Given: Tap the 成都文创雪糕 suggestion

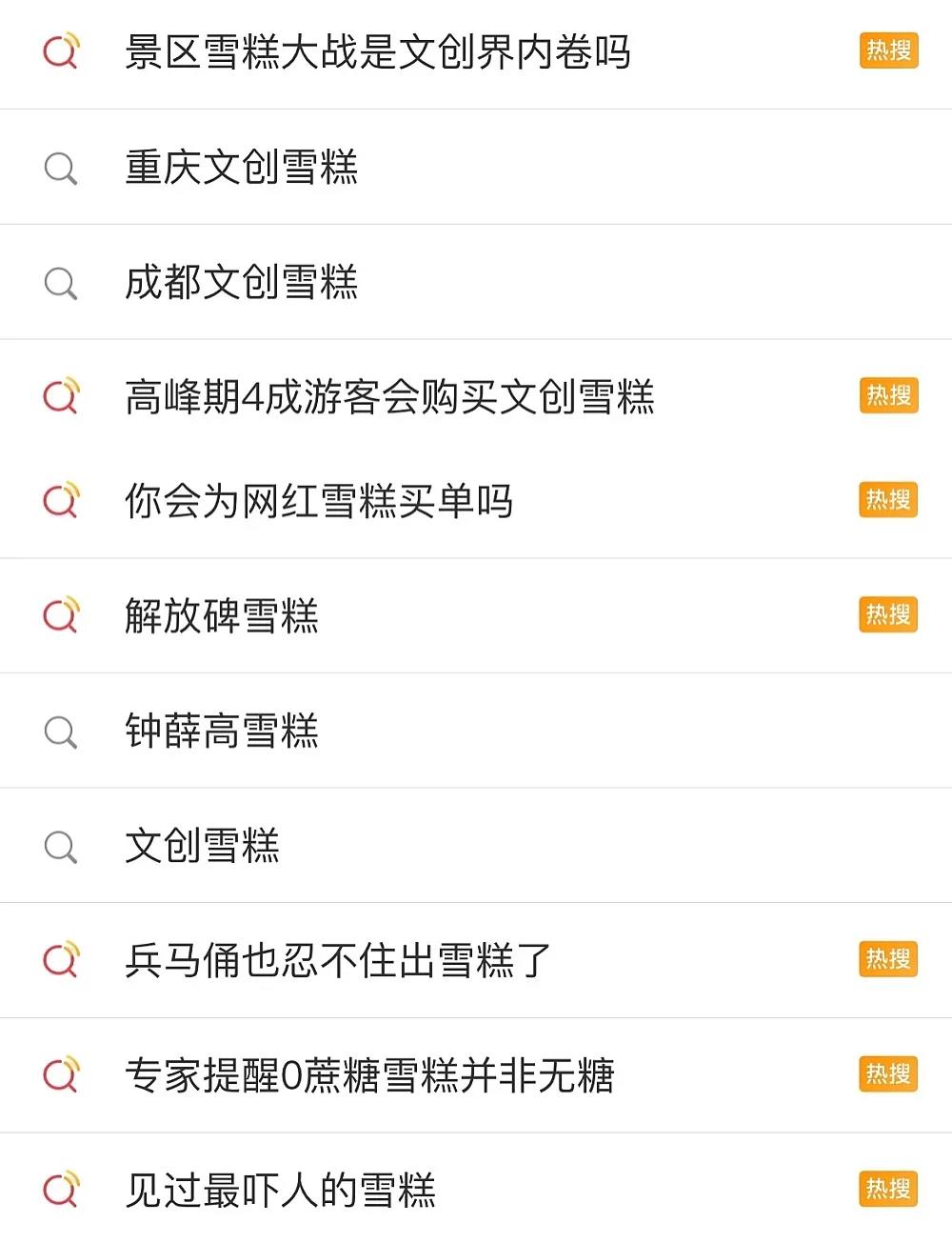Looking at the screenshot, I should (x=242, y=283).
